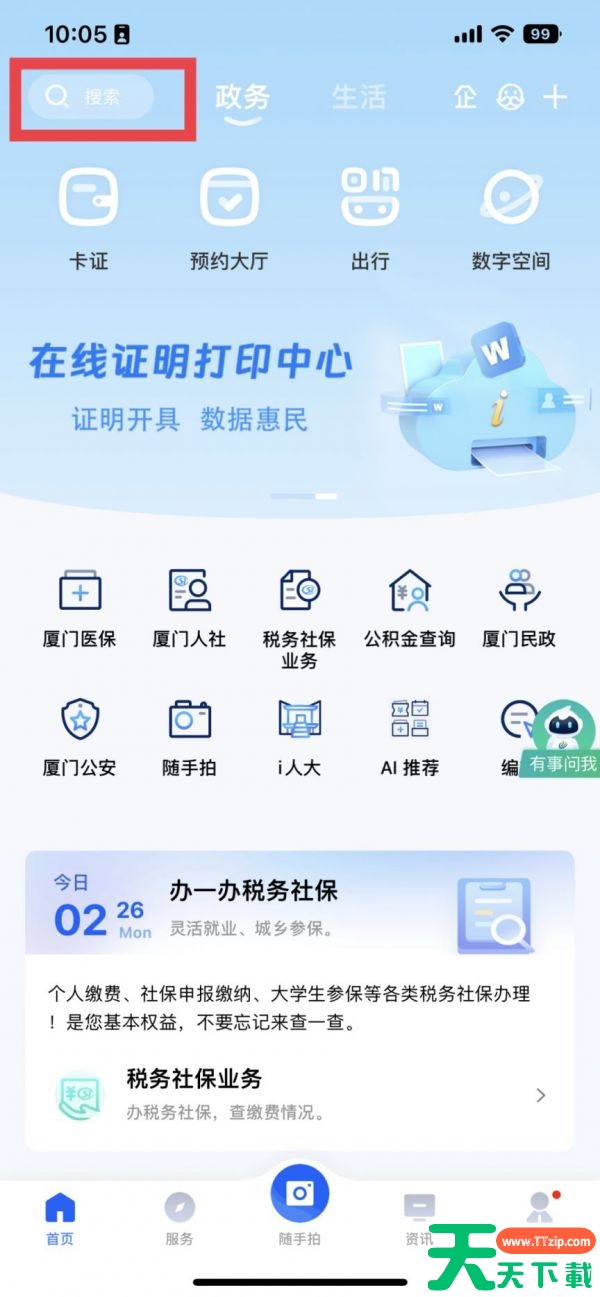Open i人大 service
Viewport: 600px width, 1297px height.
[299, 737]
